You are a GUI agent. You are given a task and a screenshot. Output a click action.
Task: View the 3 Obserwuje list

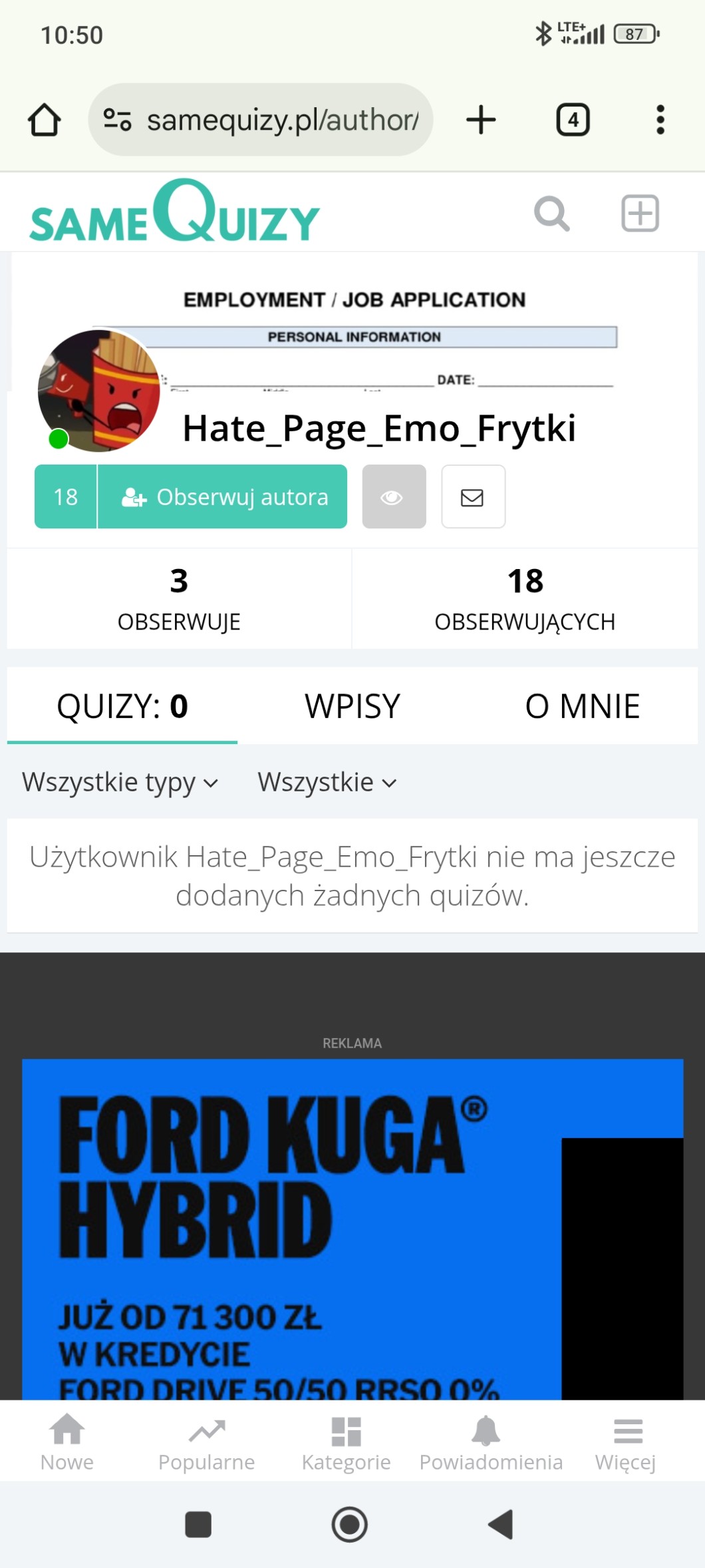pos(179,598)
